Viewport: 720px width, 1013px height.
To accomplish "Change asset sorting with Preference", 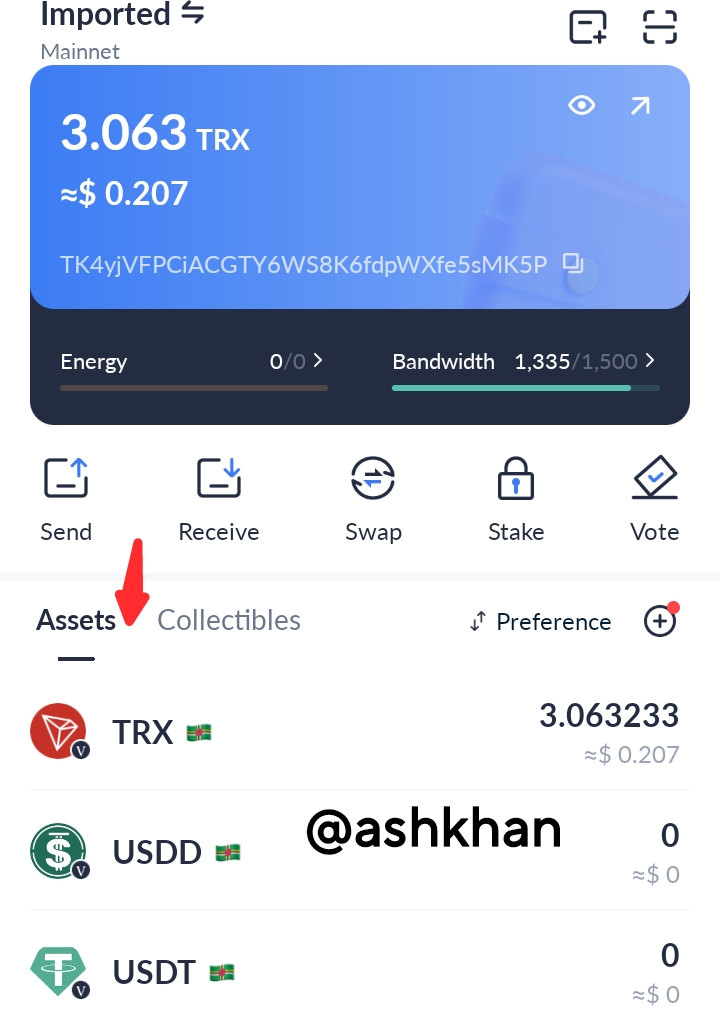I will pos(540,621).
